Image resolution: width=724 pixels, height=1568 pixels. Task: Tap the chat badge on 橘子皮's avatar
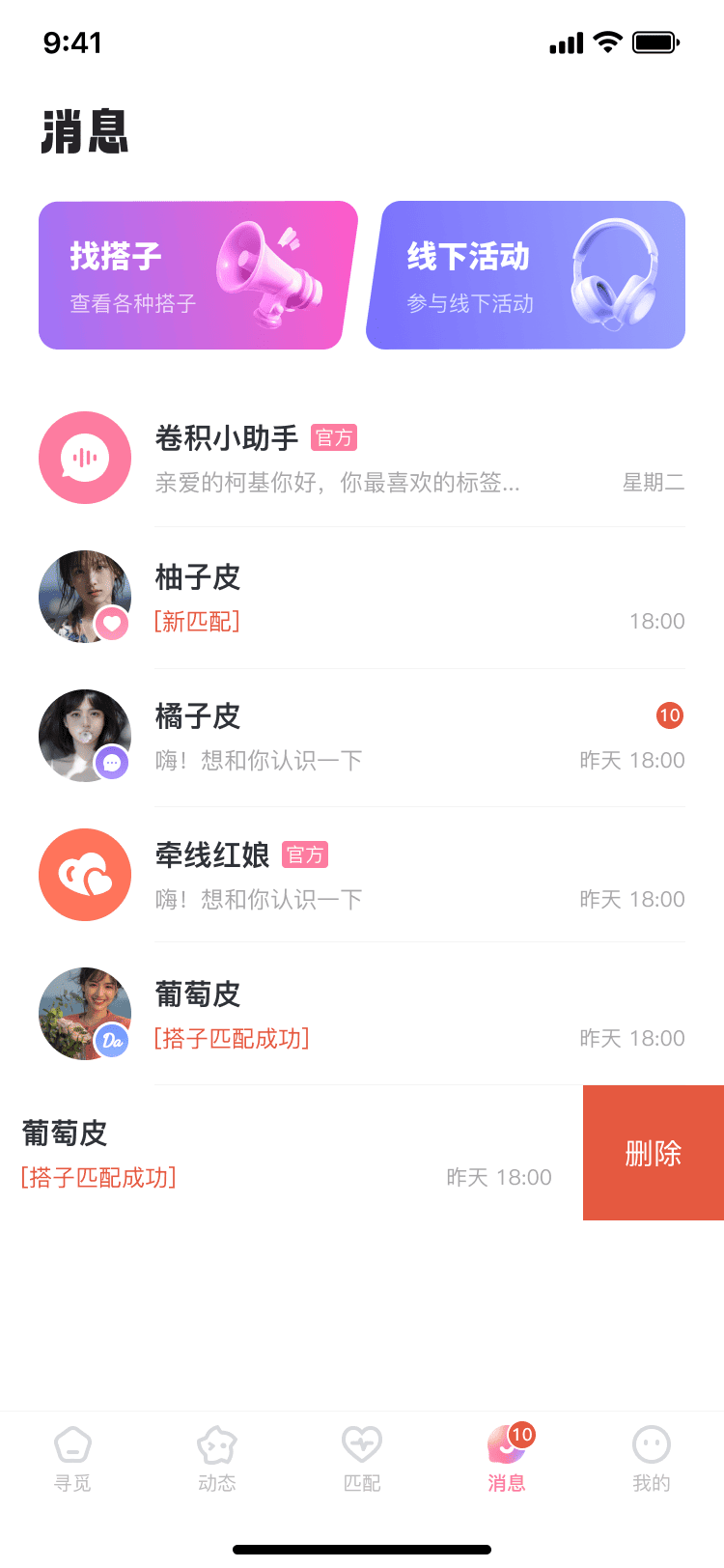111,763
